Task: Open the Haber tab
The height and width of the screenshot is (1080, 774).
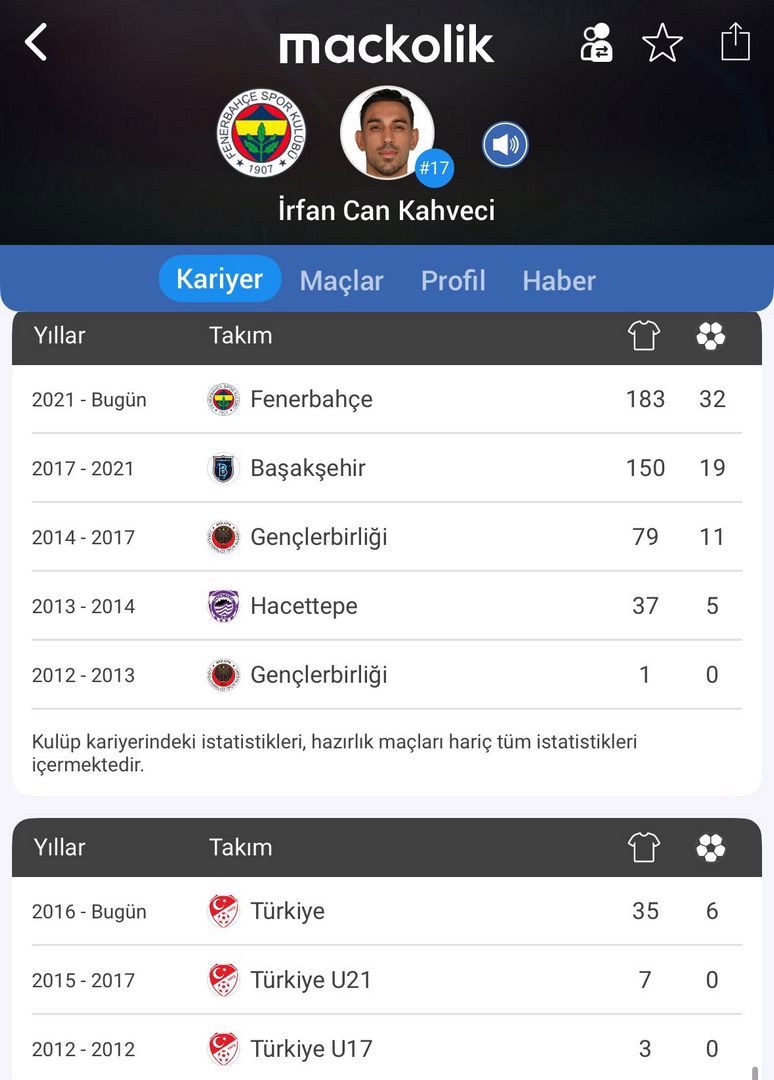Action: (558, 281)
